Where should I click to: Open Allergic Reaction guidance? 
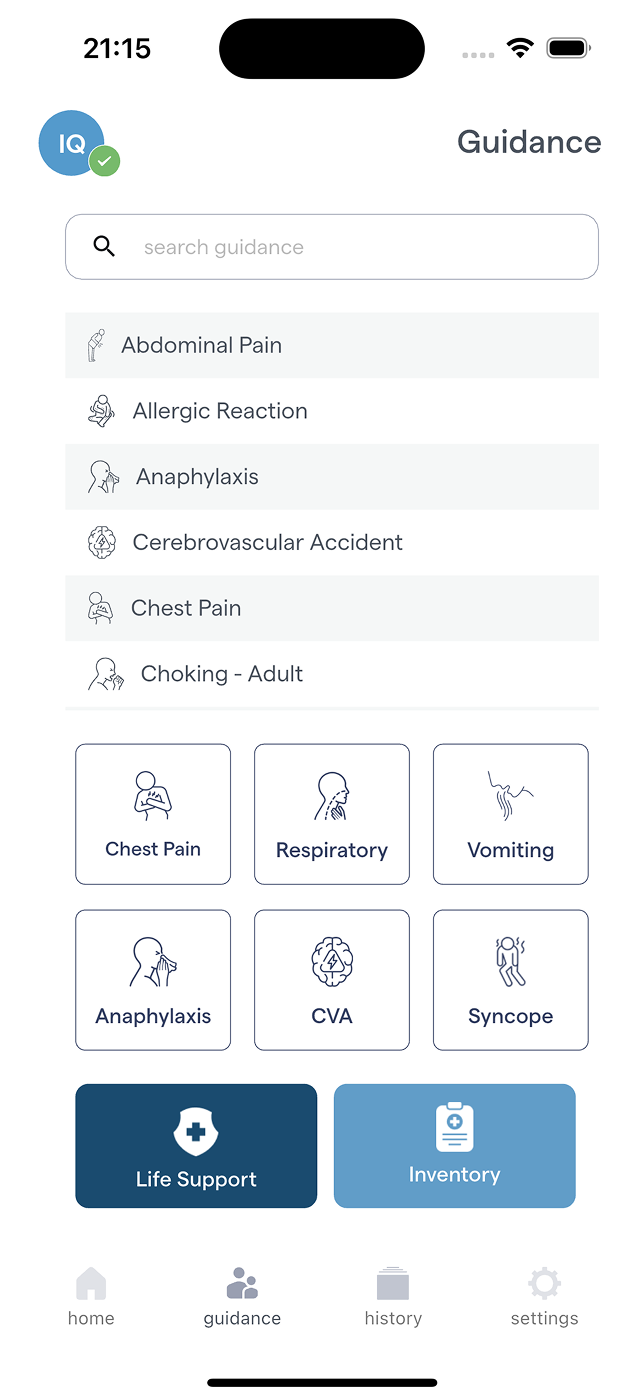coord(332,411)
